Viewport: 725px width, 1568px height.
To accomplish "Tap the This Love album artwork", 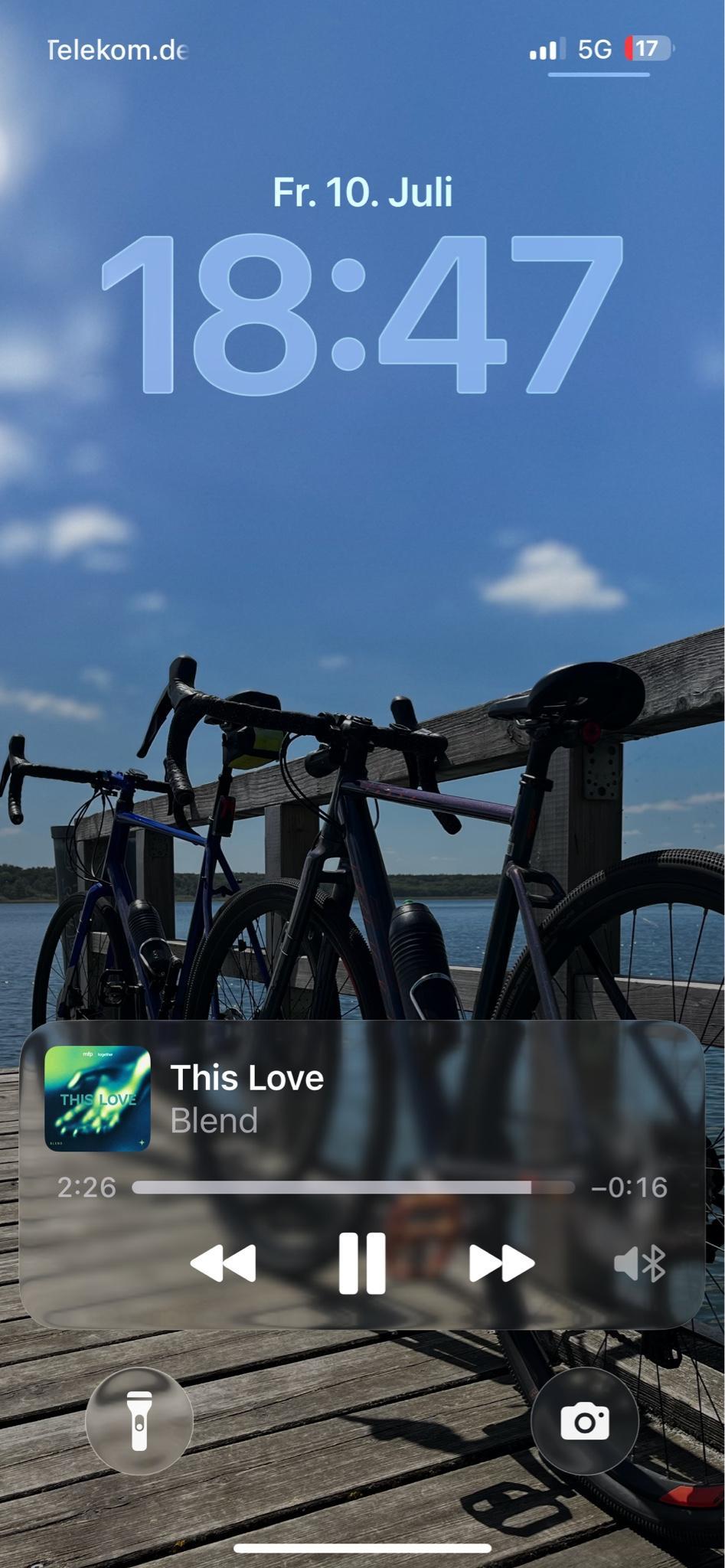I will [x=97, y=1099].
